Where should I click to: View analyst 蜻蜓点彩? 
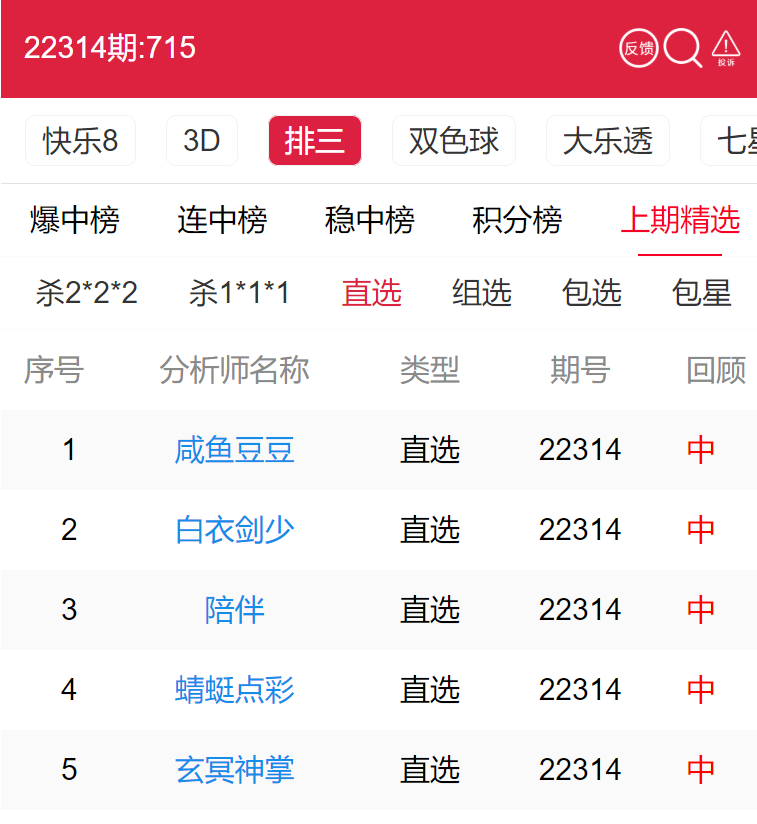[x=234, y=690]
